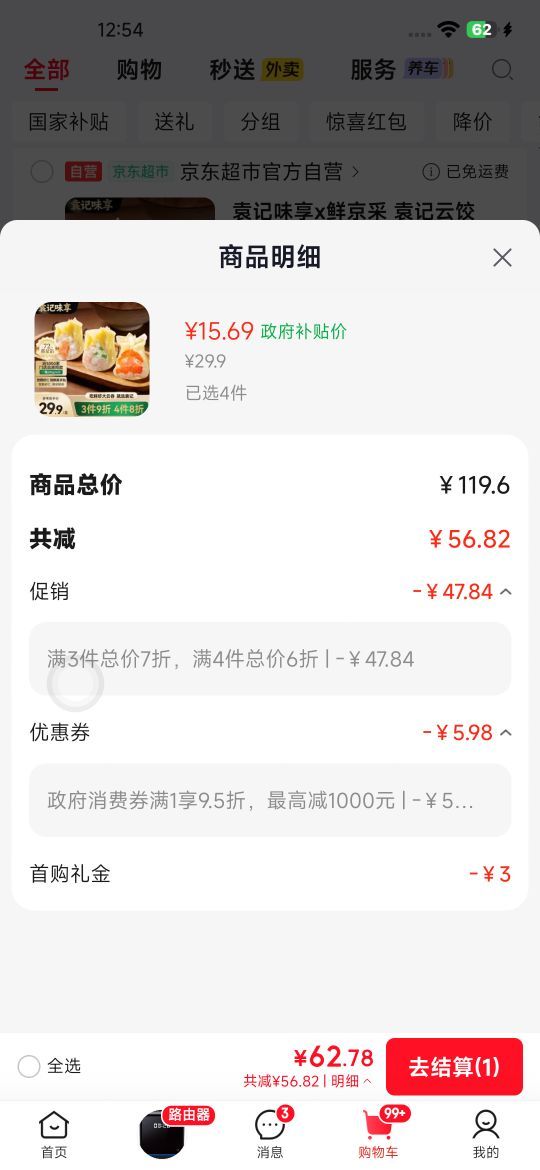Collapse the 优惠券 coupon details

506,733
